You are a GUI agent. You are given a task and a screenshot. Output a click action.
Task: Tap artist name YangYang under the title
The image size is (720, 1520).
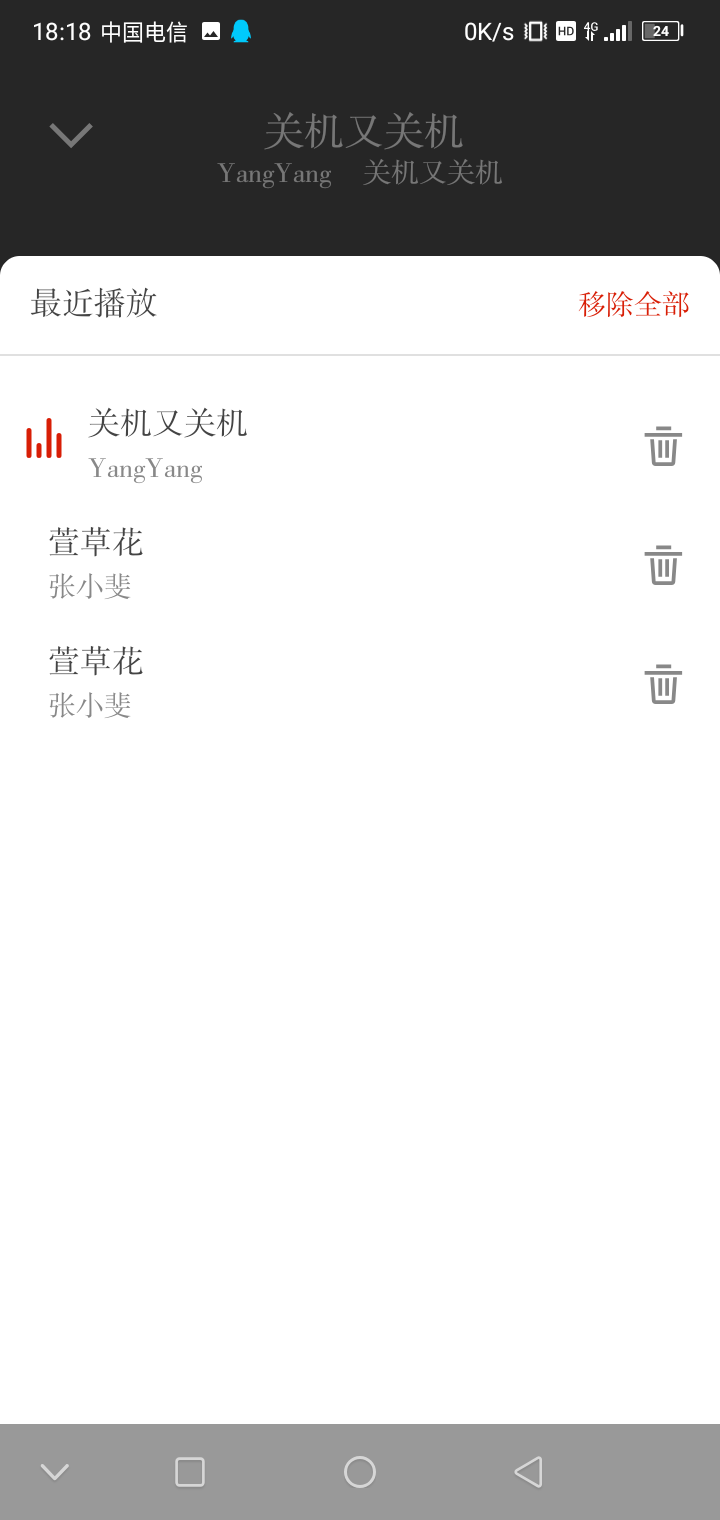(x=275, y=173)
